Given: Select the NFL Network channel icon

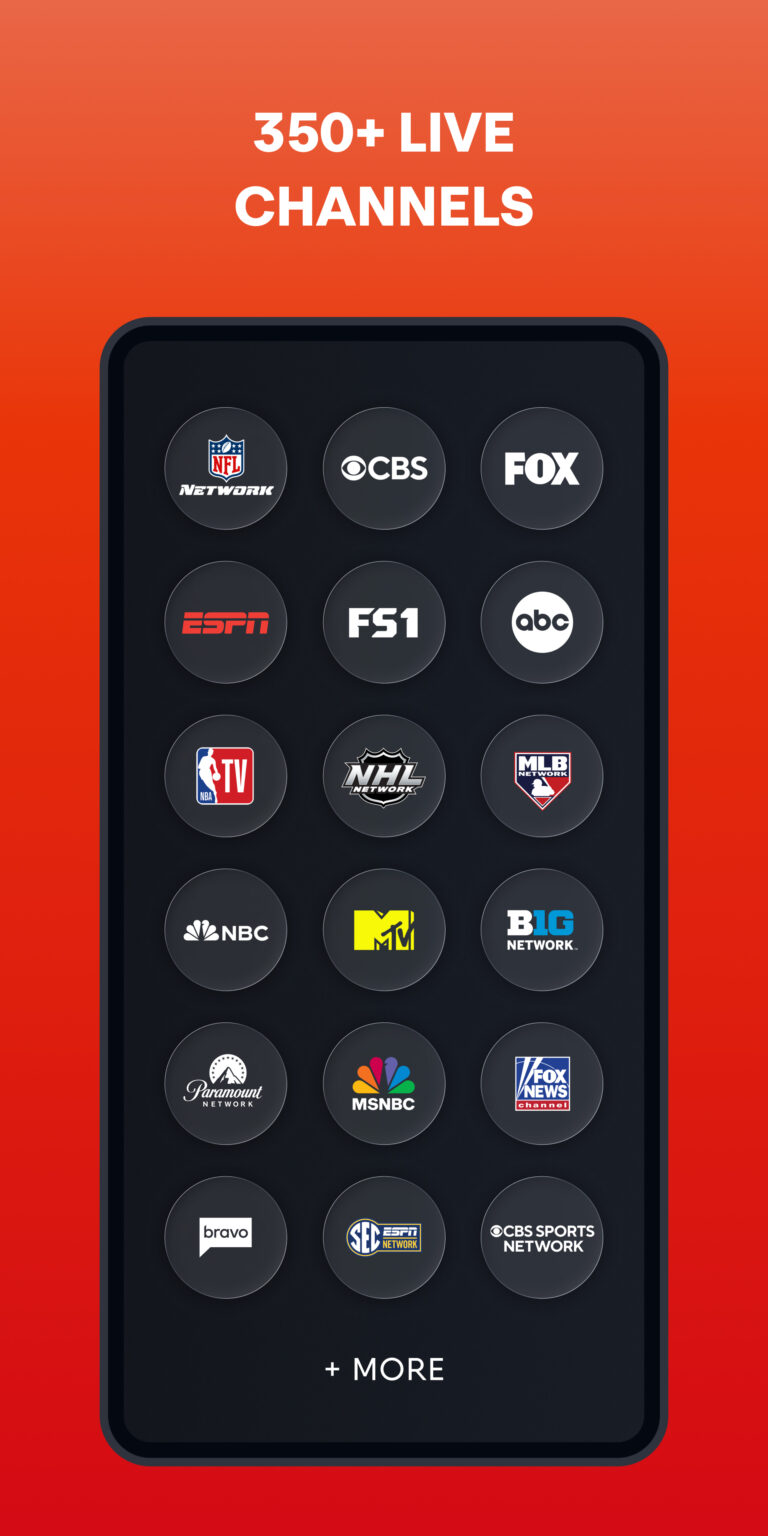Looking at the screenshot, I should (227, 468).
